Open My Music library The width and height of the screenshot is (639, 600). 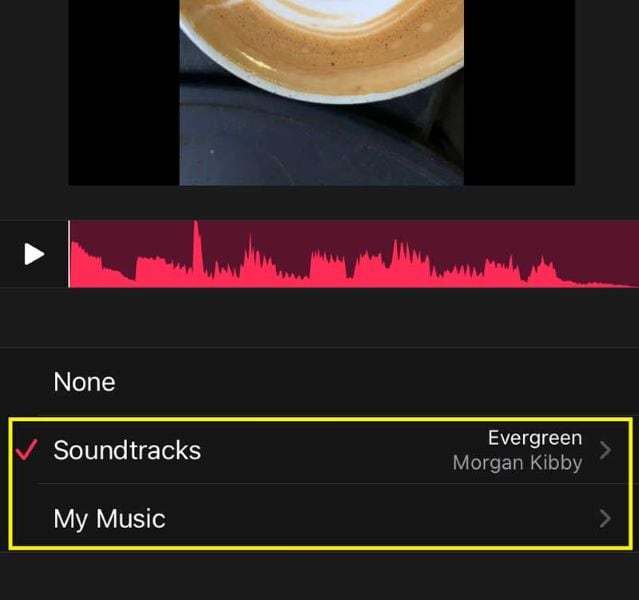coord(110,519)
